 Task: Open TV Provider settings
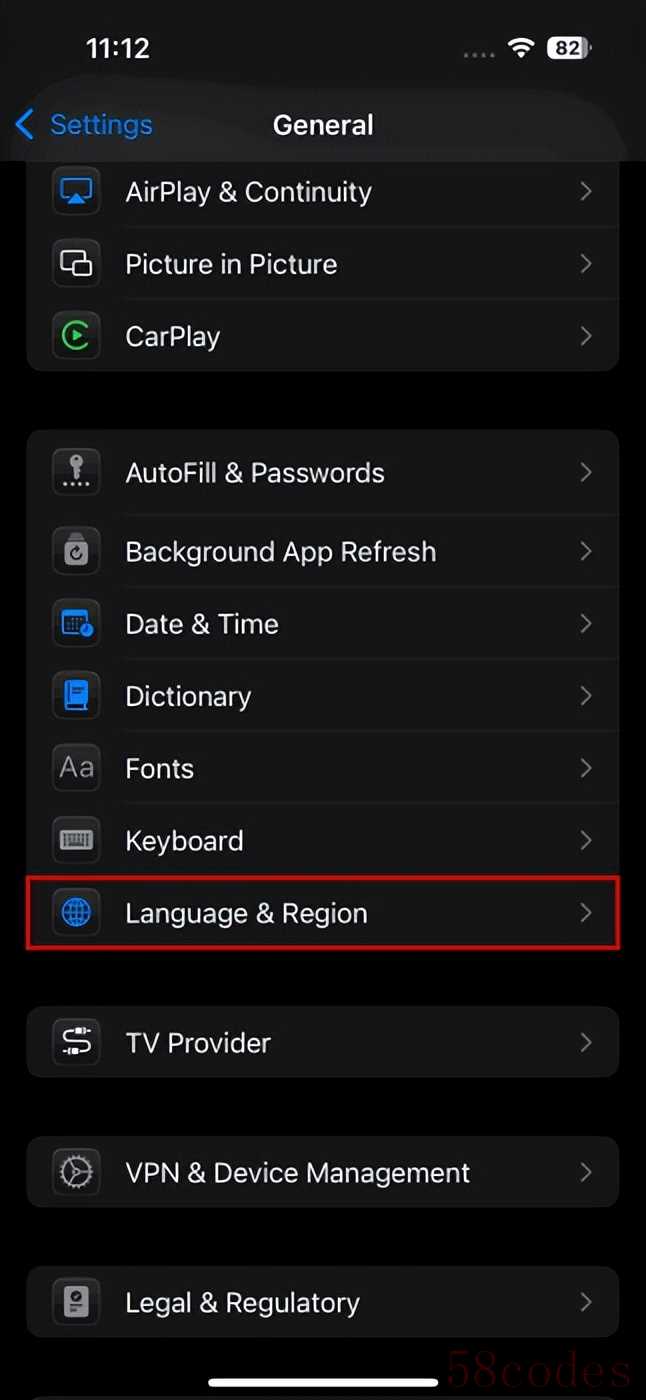[322, 1043]
